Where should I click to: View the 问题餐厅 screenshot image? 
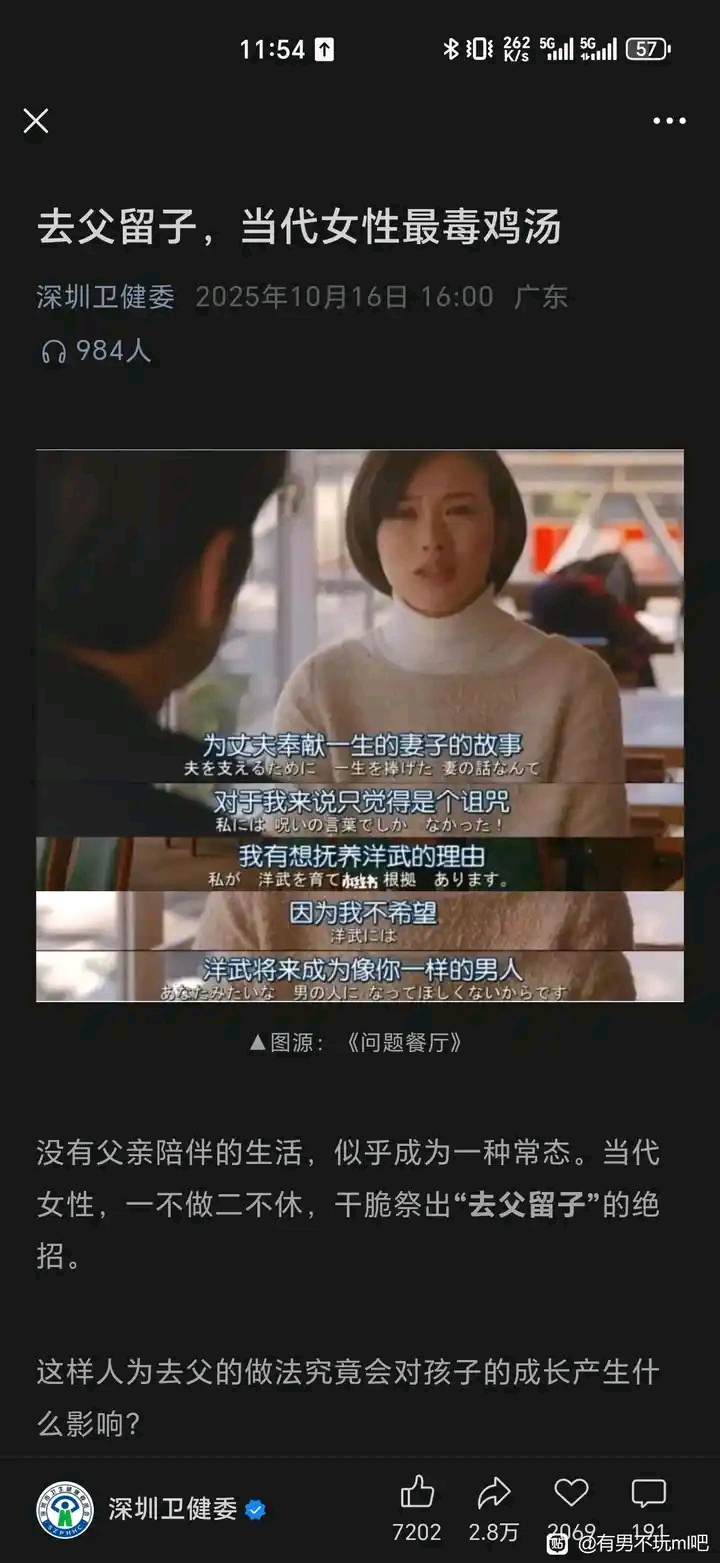click(360, 725)
